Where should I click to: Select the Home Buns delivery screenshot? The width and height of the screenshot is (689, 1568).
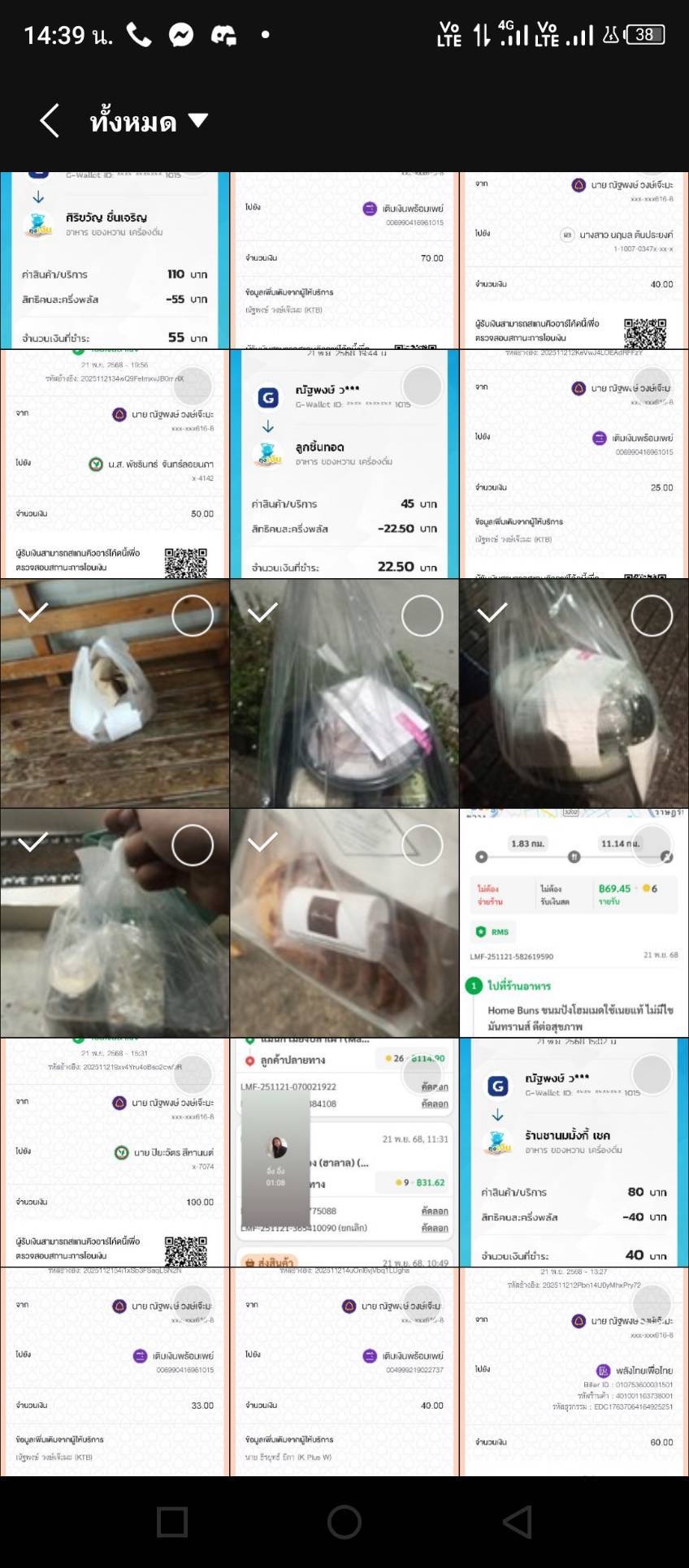point(652,845)
